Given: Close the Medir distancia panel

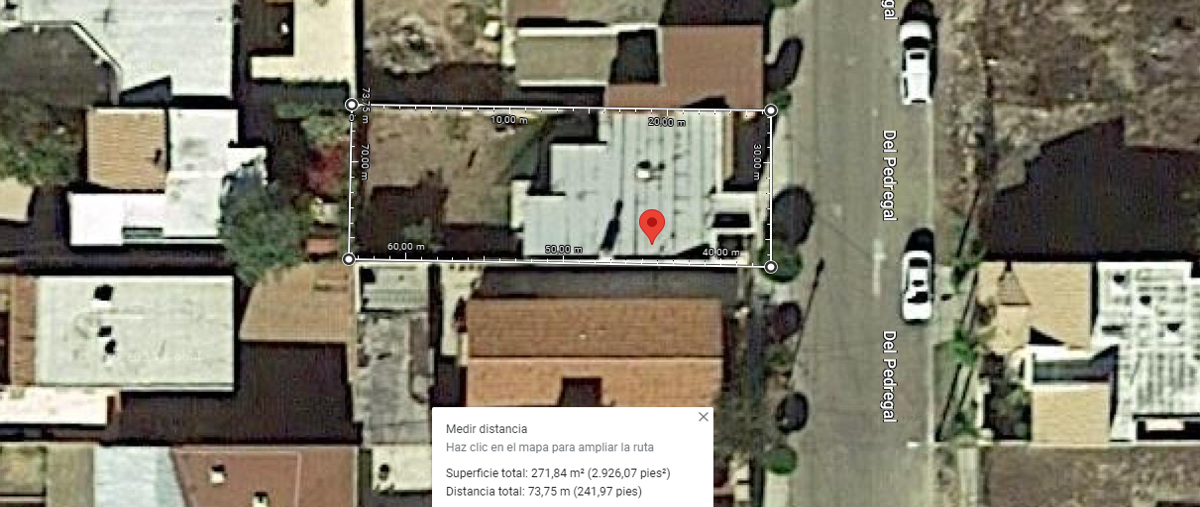Looking at the screenshot, I should tap(703, 417).
